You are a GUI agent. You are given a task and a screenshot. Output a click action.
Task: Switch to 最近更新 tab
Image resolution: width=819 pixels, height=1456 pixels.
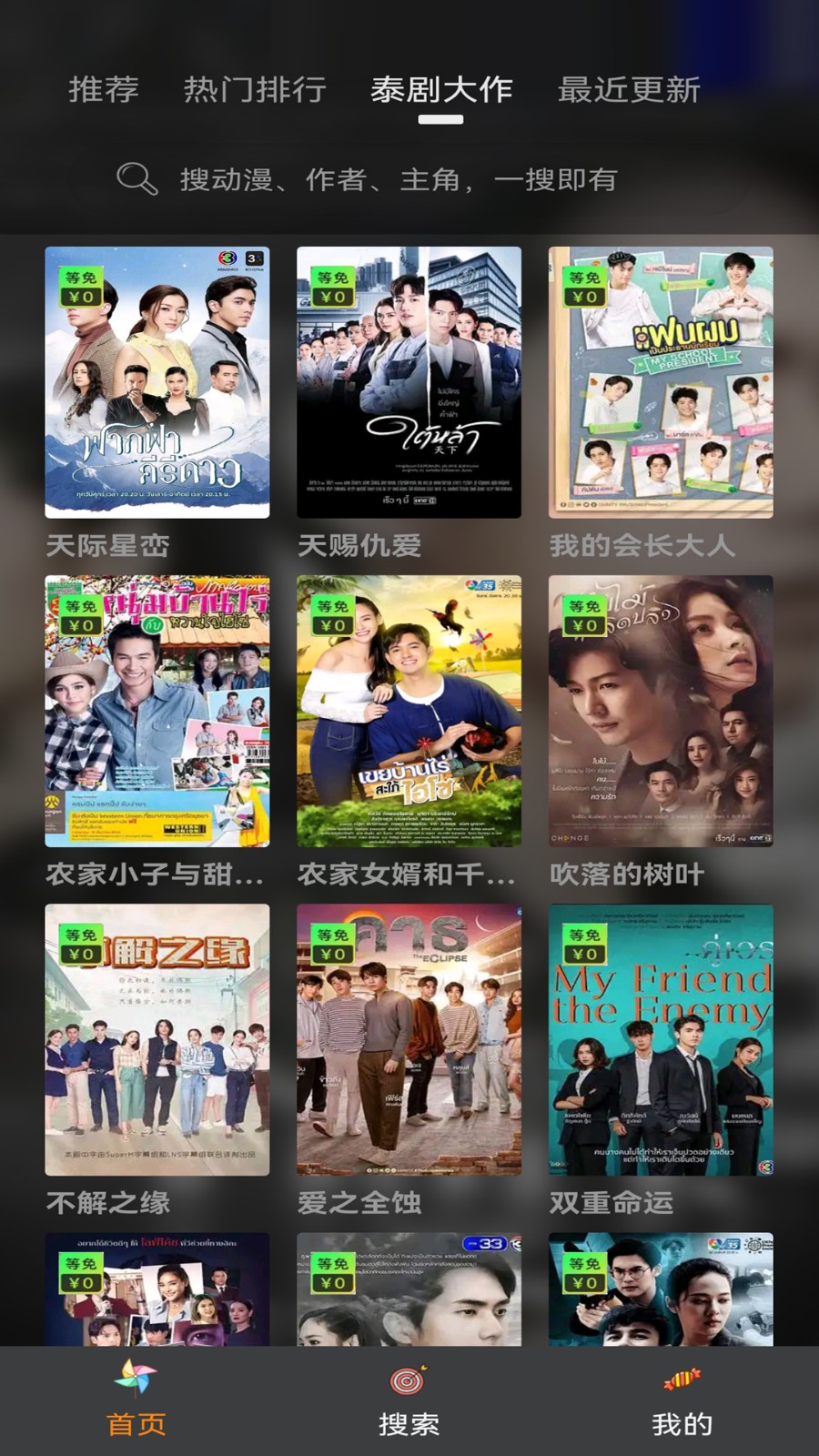629,89
